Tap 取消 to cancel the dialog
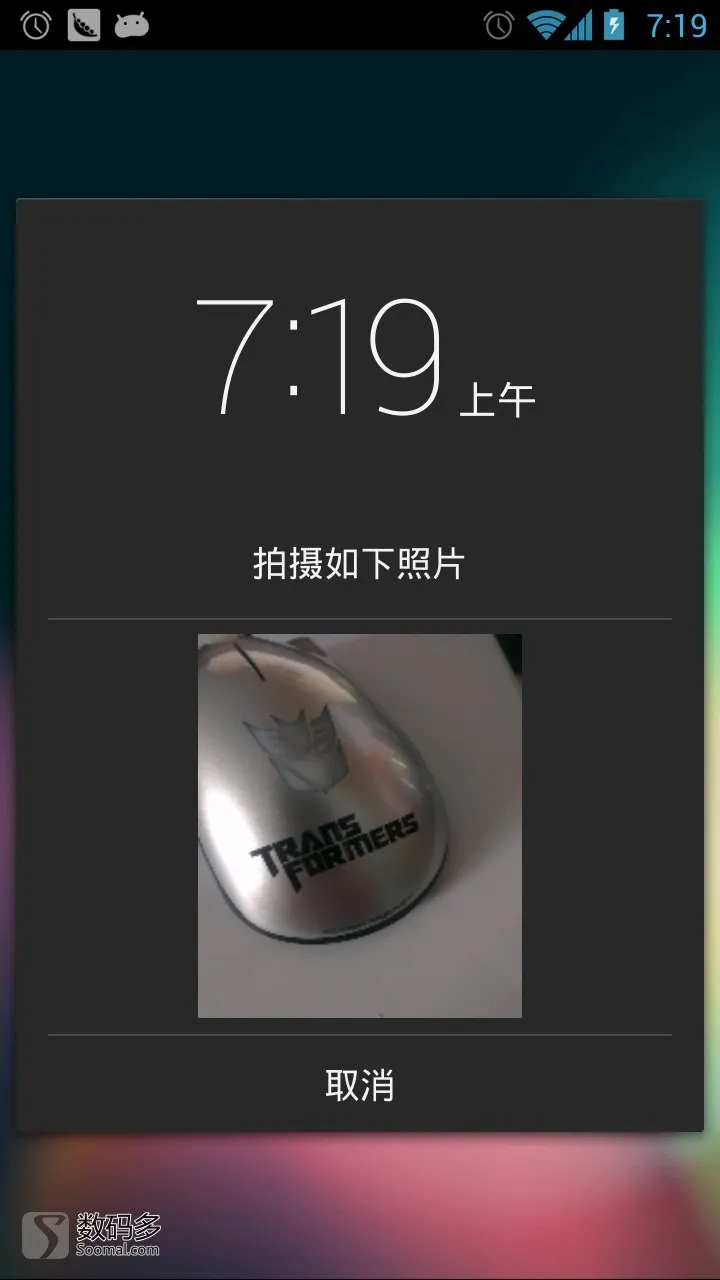The height and width of the screenshot is (1280, 720). tap(360, 1084)
